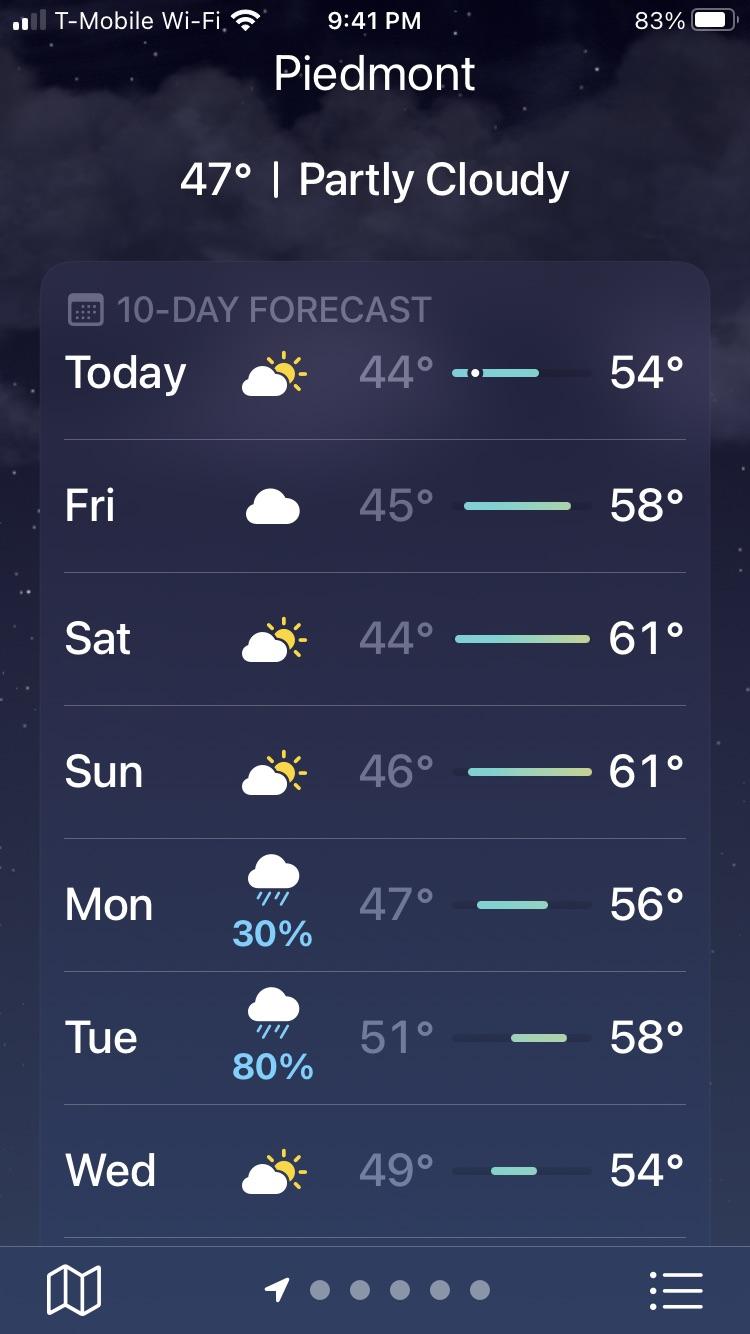The image size is (750, 1334).
Task: Open Monday's 30% rain forecast
Action: 374,905
